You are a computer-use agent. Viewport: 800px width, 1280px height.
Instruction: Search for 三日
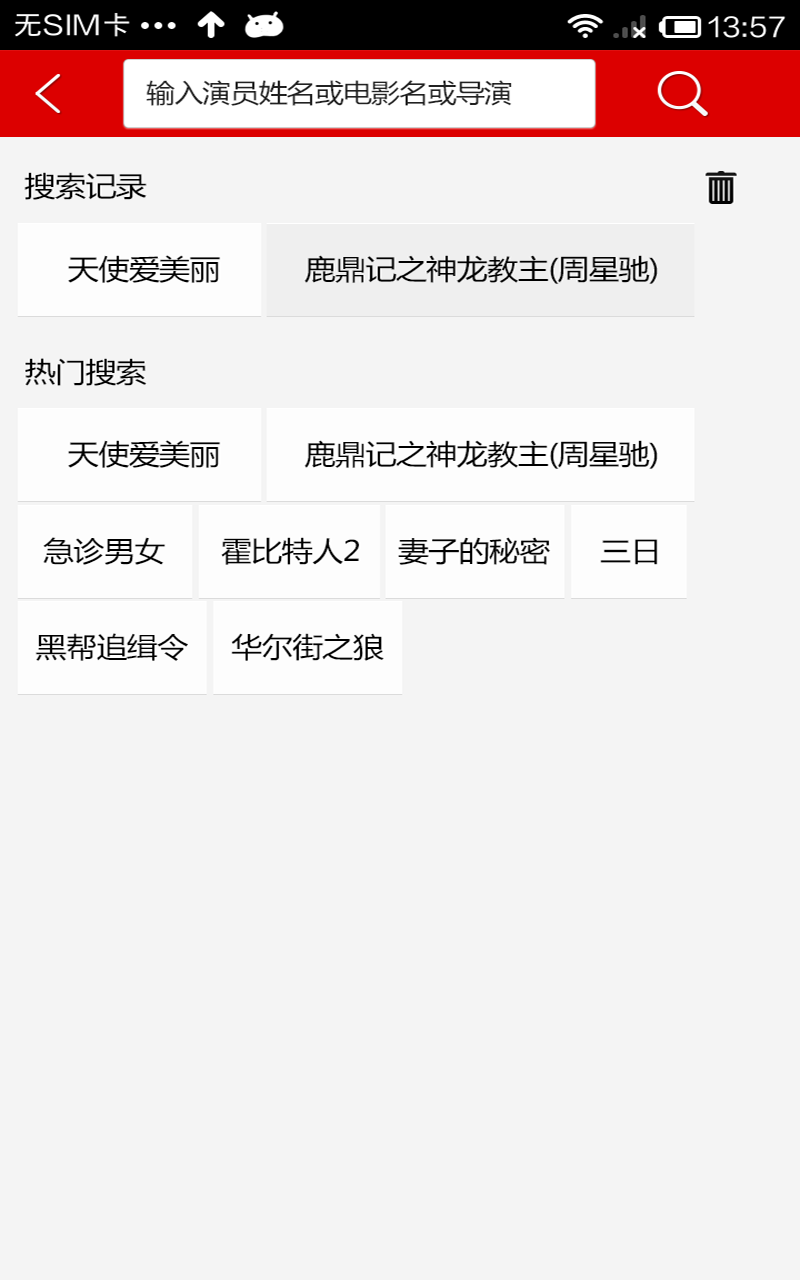pos(628,550)
